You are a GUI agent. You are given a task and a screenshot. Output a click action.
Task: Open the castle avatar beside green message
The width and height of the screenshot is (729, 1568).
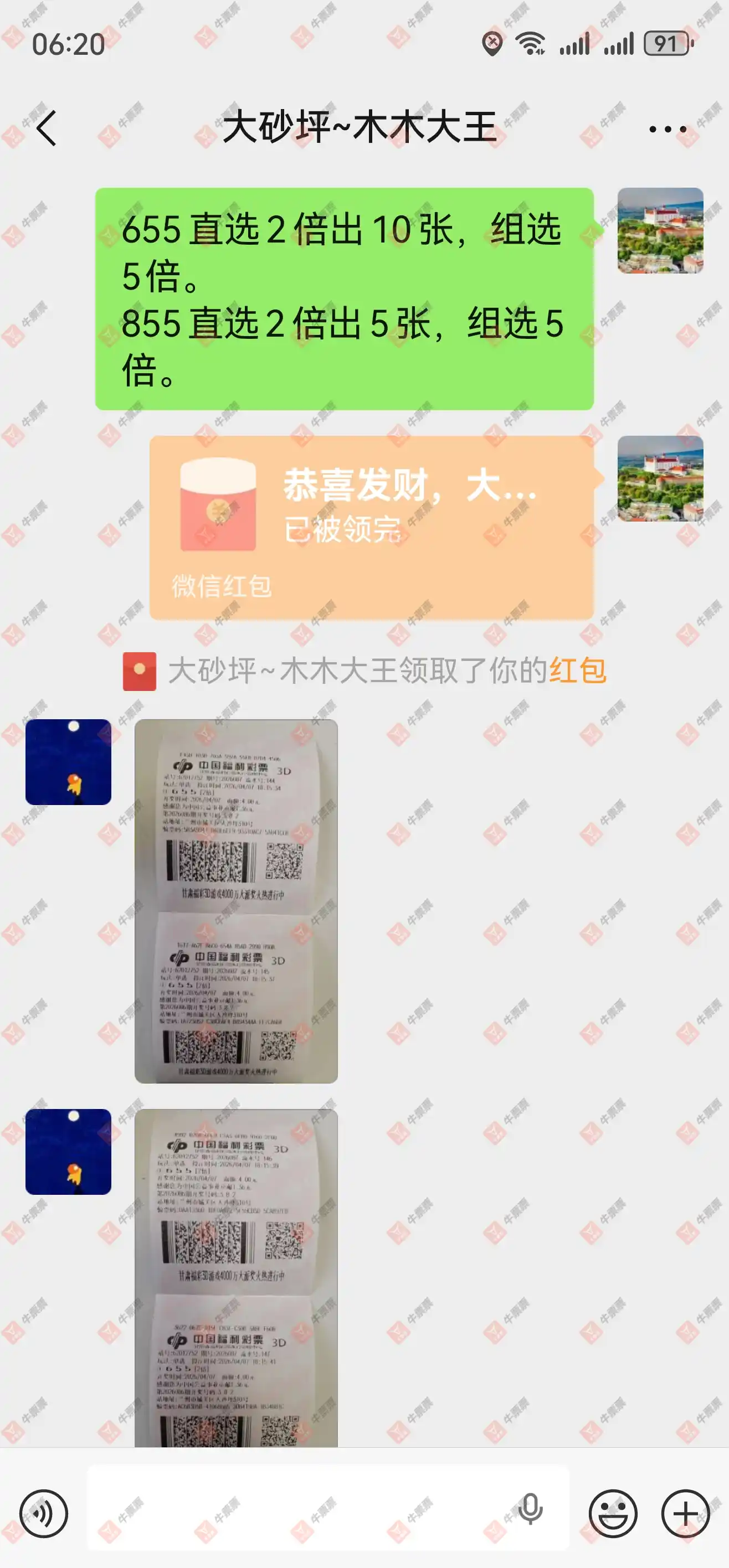point(660,230)
